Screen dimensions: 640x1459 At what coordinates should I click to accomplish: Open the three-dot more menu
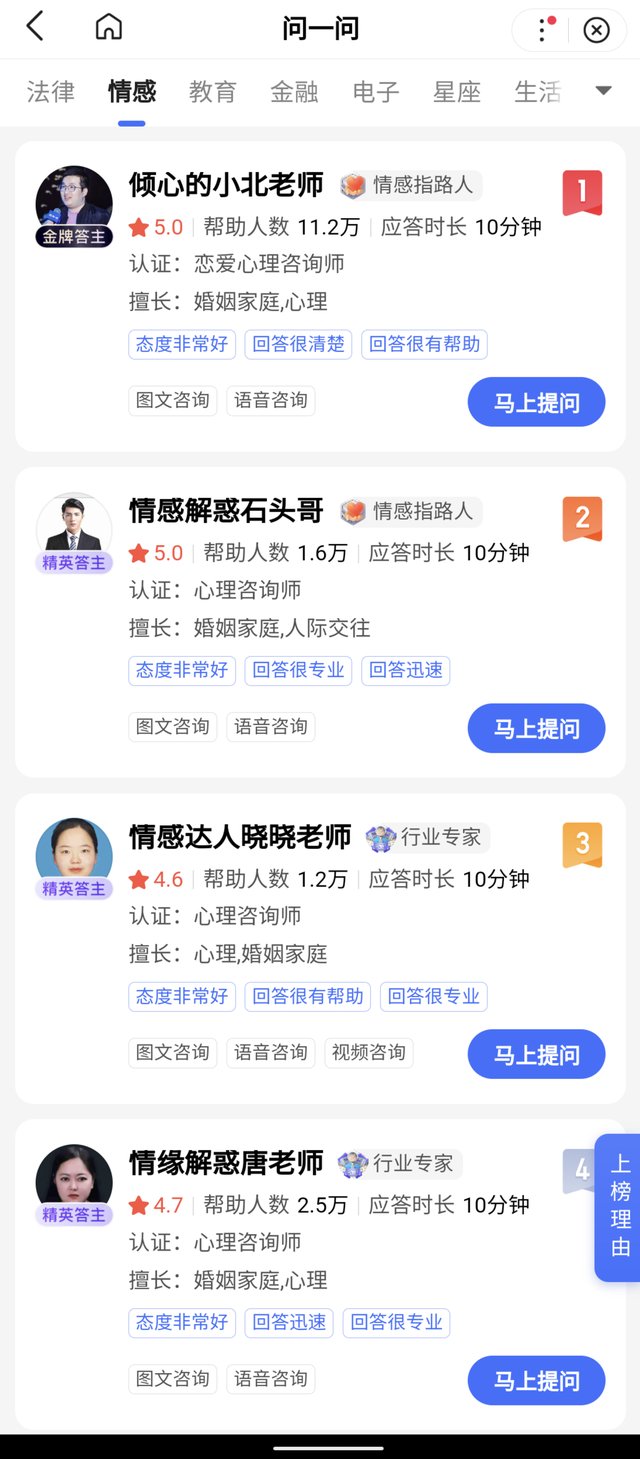(x=542, y=30)
